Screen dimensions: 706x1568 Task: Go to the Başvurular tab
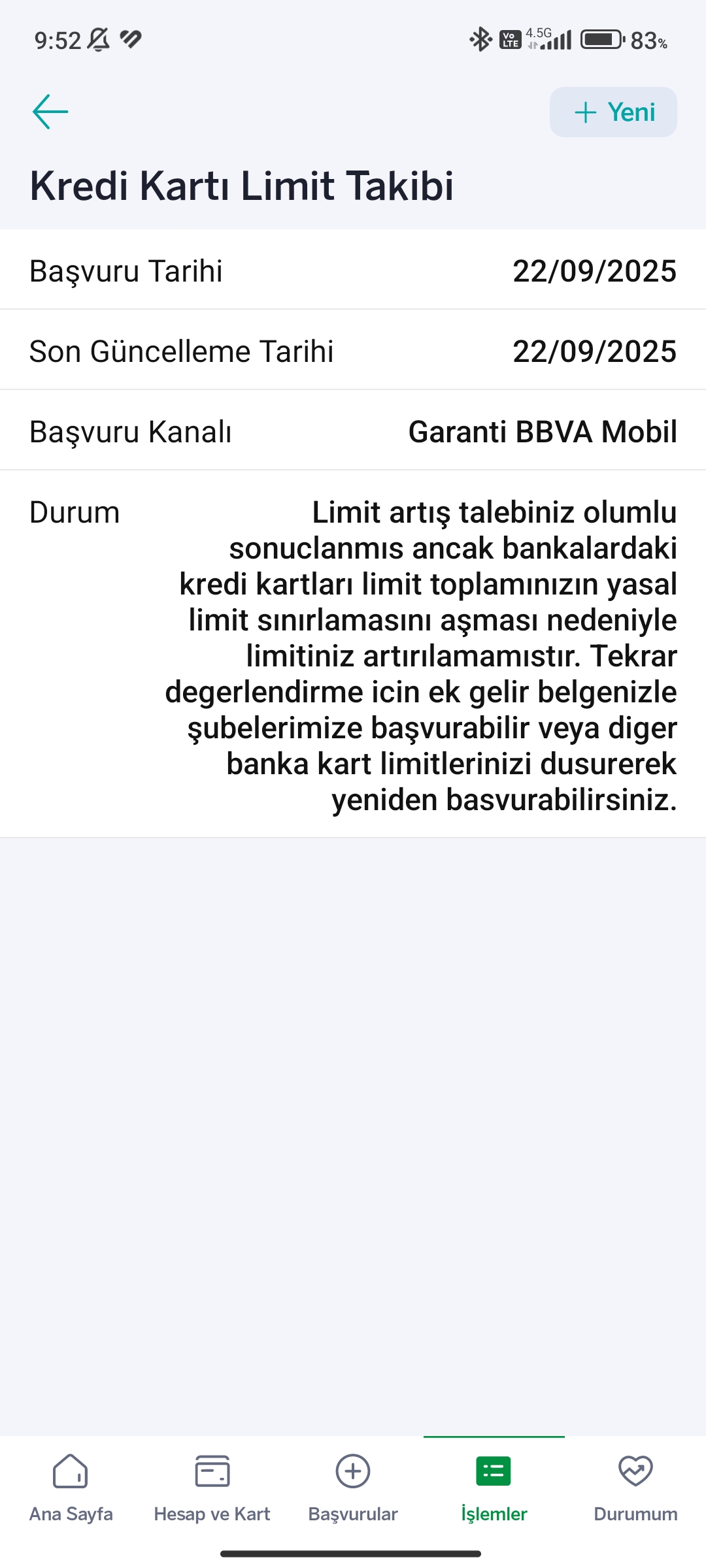pyautogui.click(x=353, y=1488)
